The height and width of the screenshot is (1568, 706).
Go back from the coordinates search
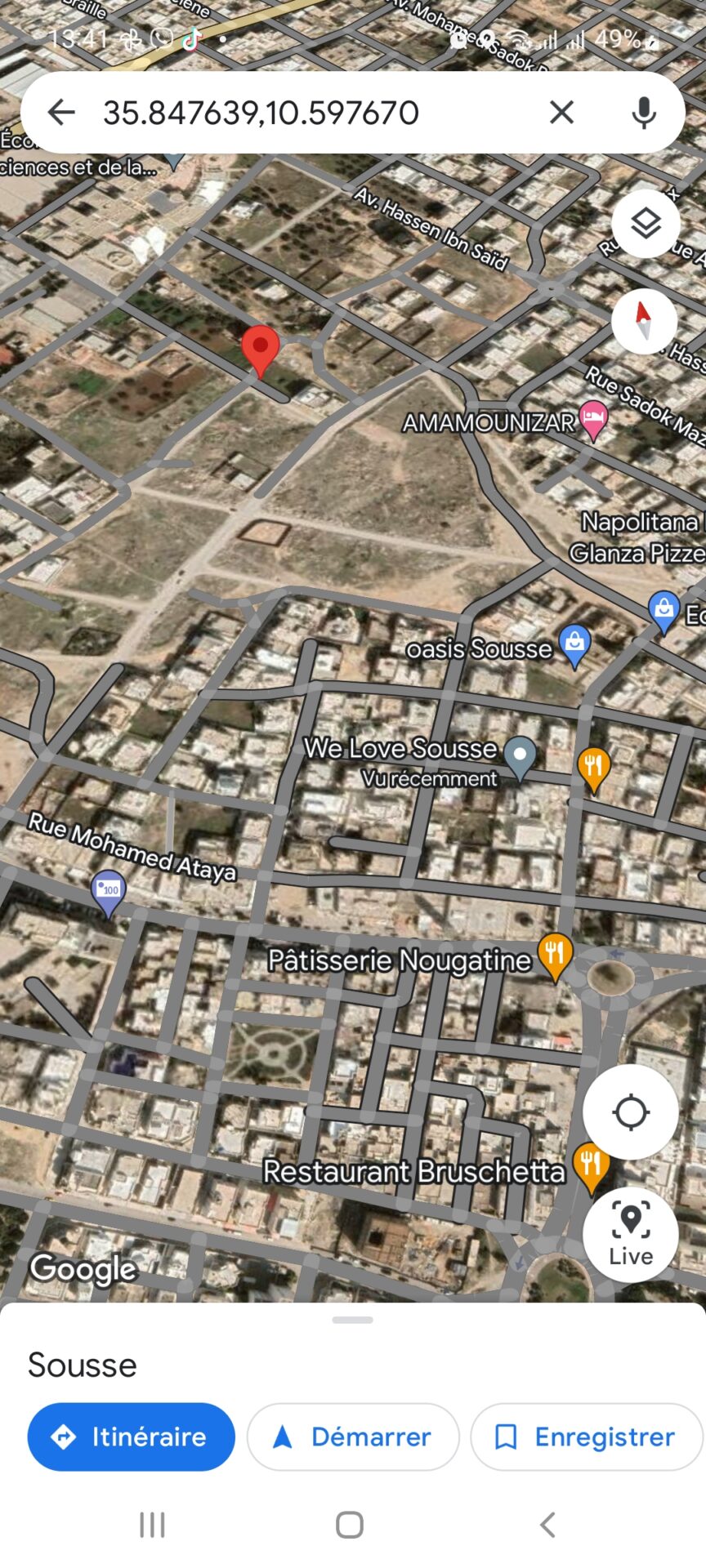(61, 112)
